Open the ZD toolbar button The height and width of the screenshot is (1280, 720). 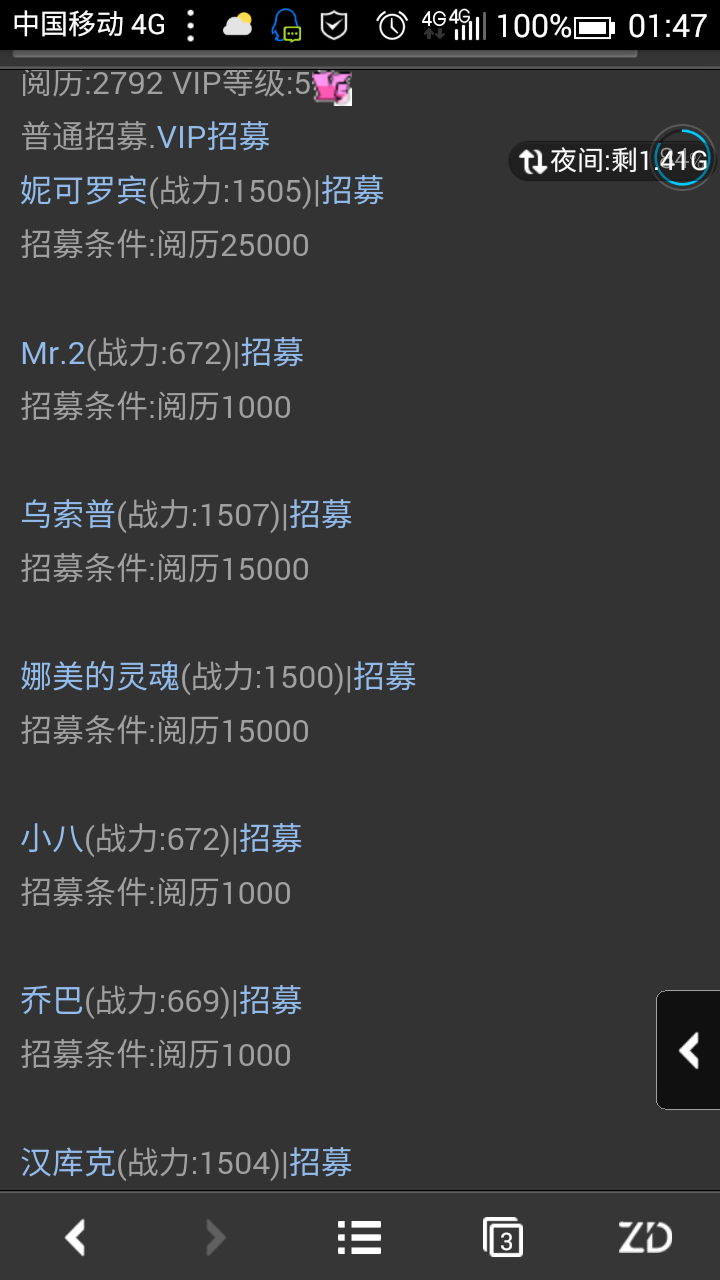click(645, 1238)
